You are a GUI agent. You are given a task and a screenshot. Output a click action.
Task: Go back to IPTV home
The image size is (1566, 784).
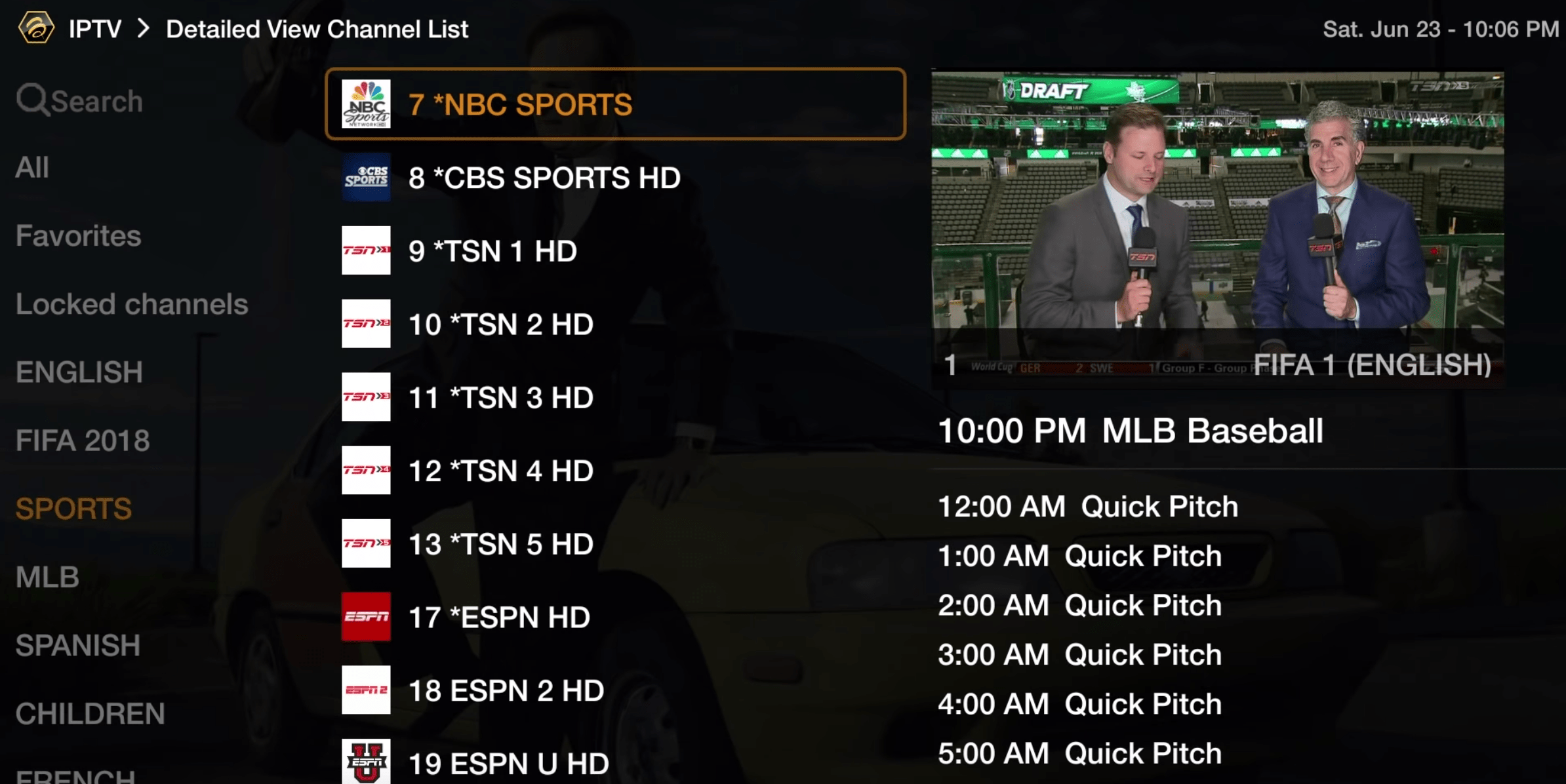[x=94, y=29]
